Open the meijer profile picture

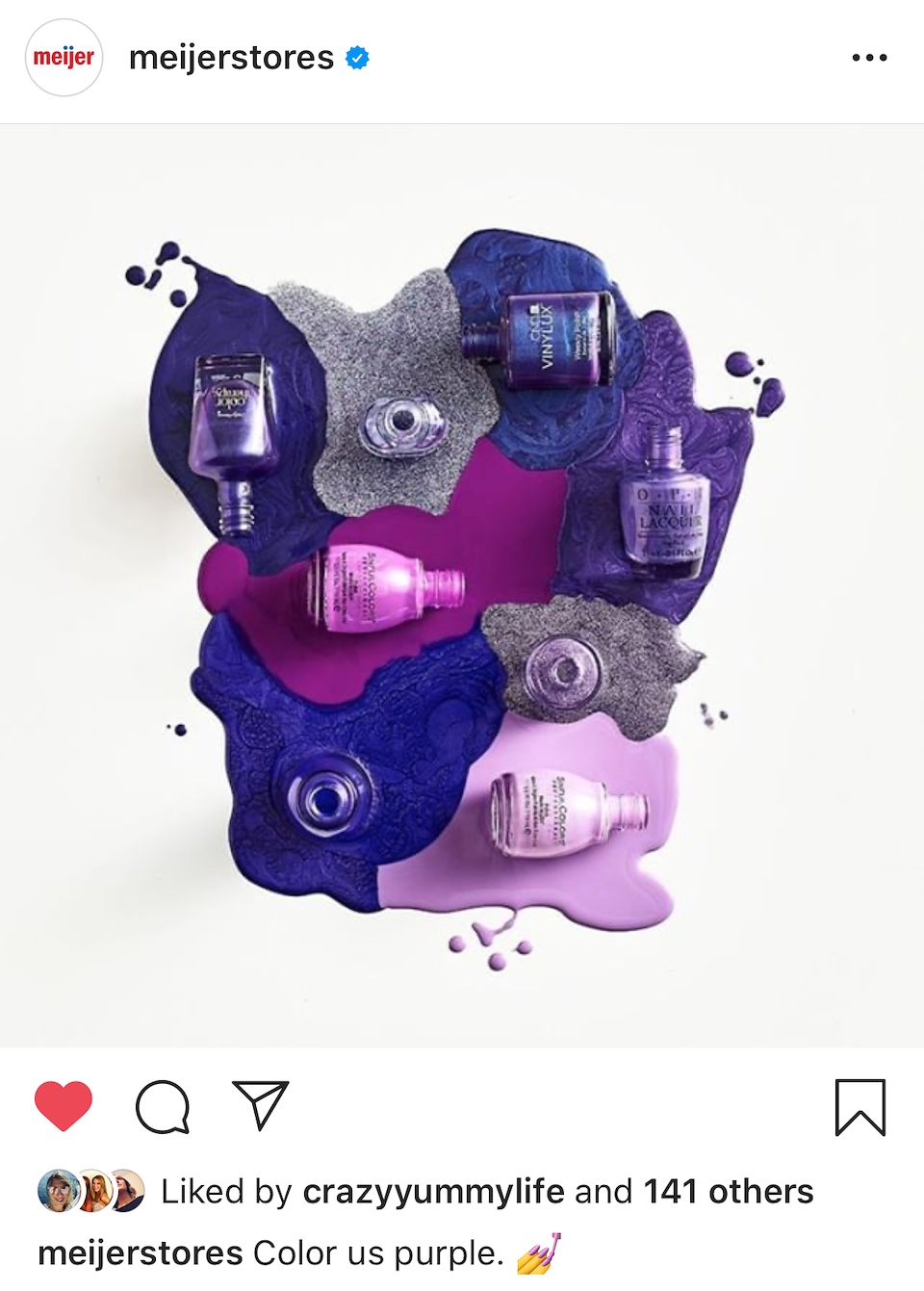64,58
